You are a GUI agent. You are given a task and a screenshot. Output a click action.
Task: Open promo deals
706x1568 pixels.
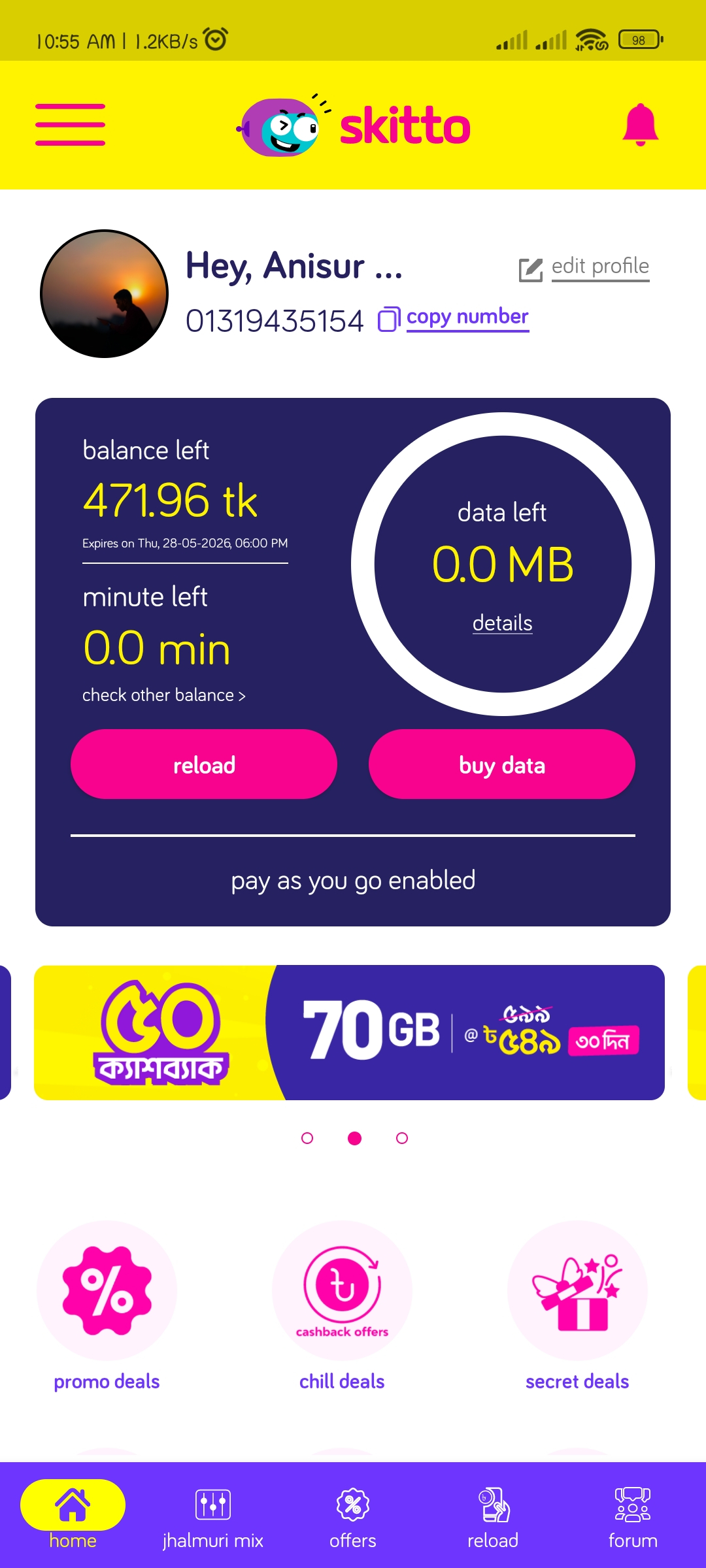click(107, 1290)
